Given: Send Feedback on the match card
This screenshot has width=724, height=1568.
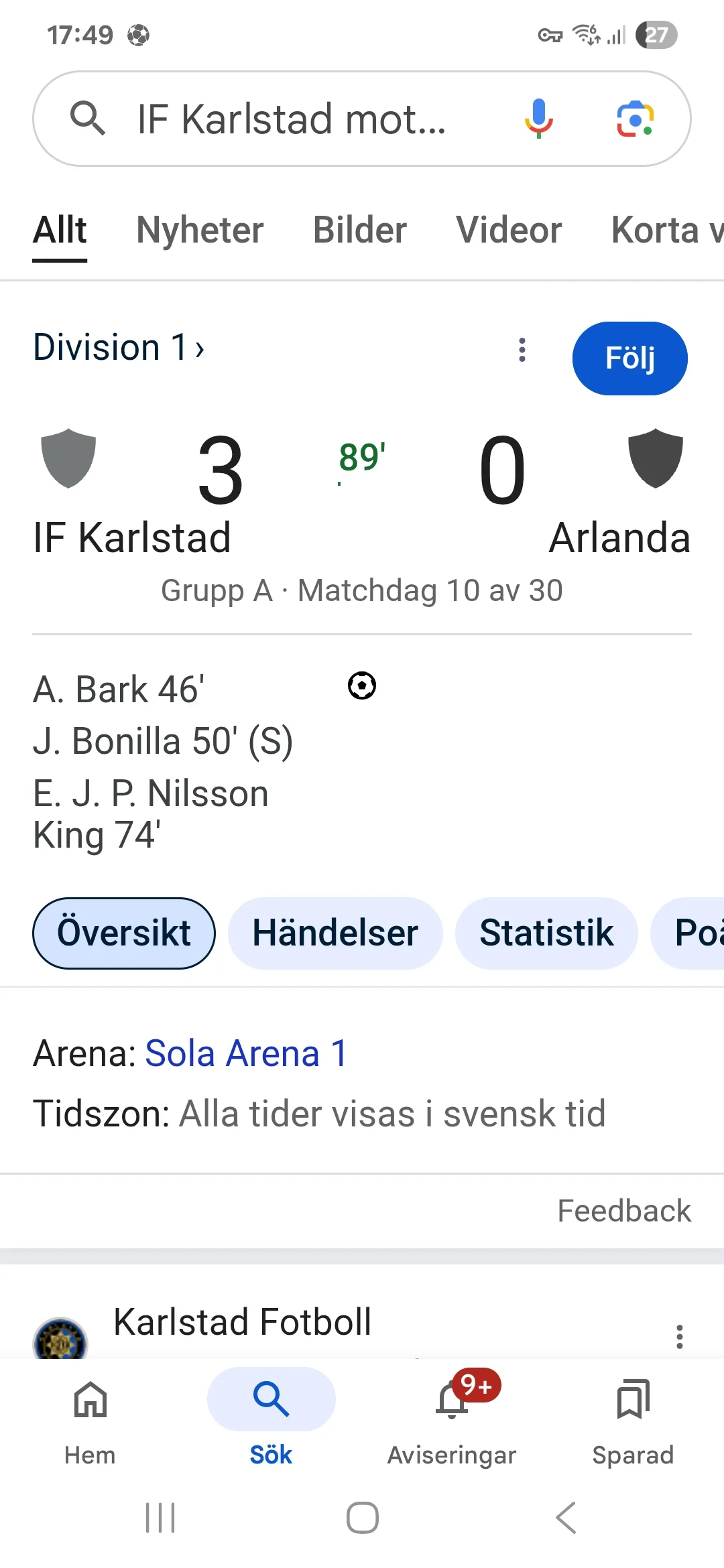Looking at the screenshot, I should click(x=623, y=1211).
